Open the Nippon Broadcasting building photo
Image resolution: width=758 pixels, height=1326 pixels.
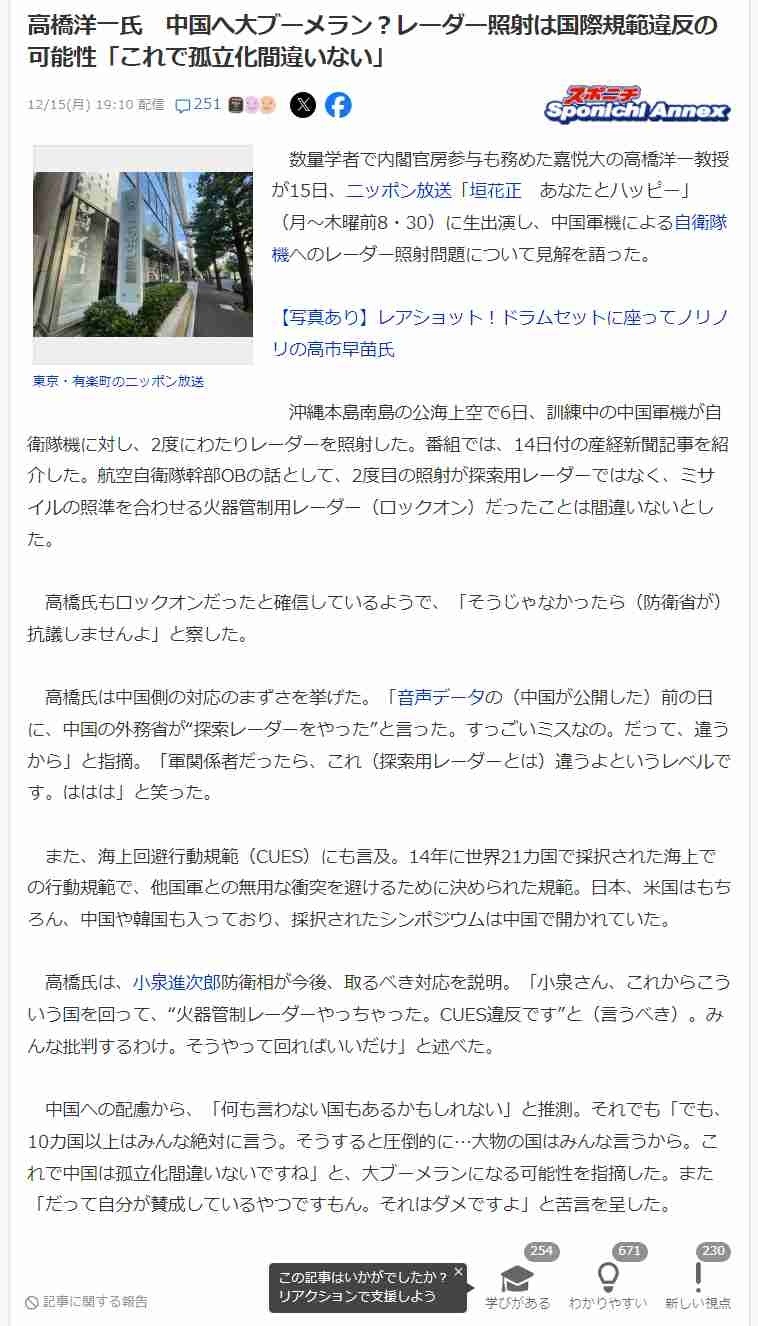pos(143,254)
